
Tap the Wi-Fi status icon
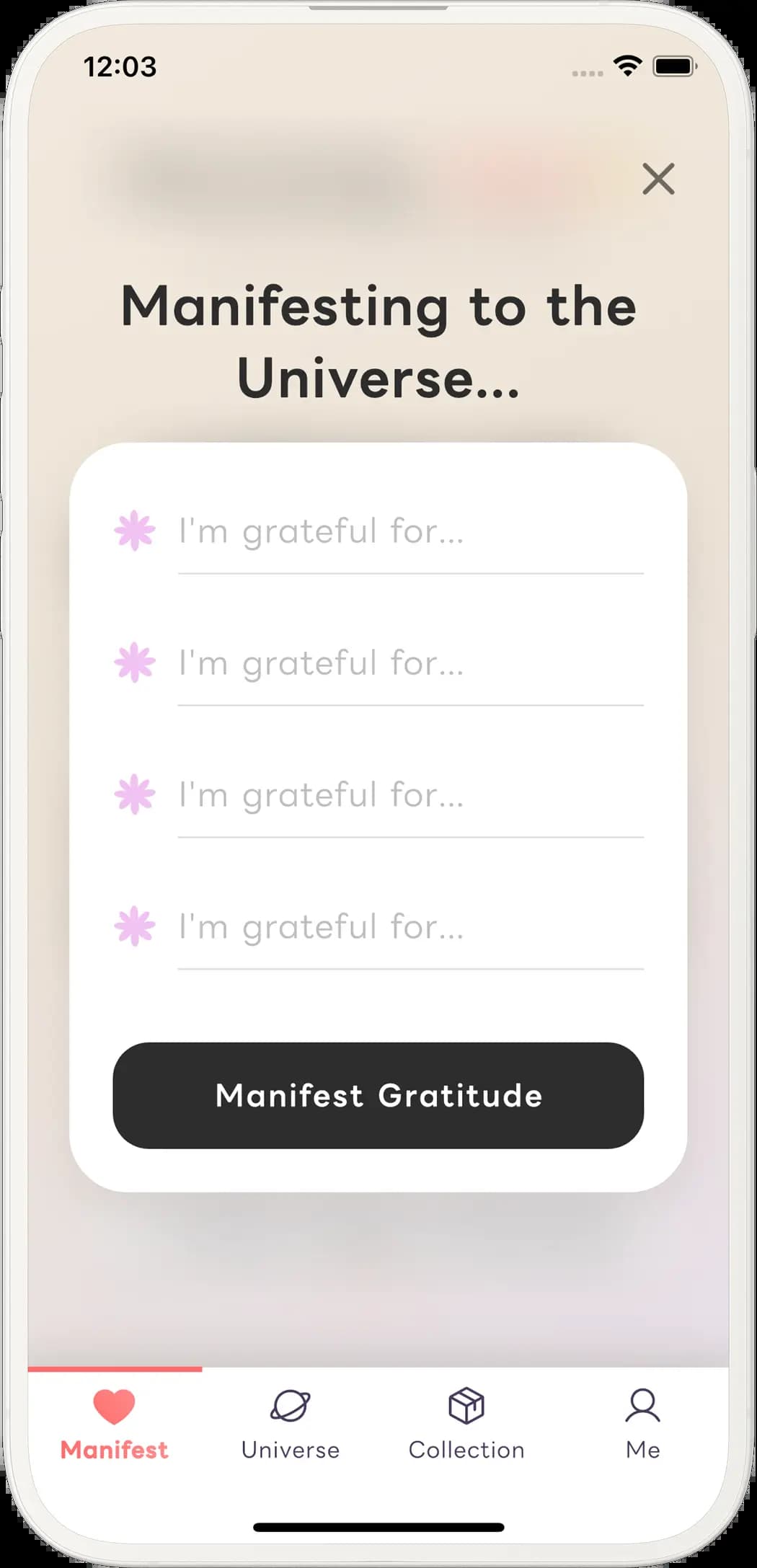pyautogui.click(x=627, y=66)
